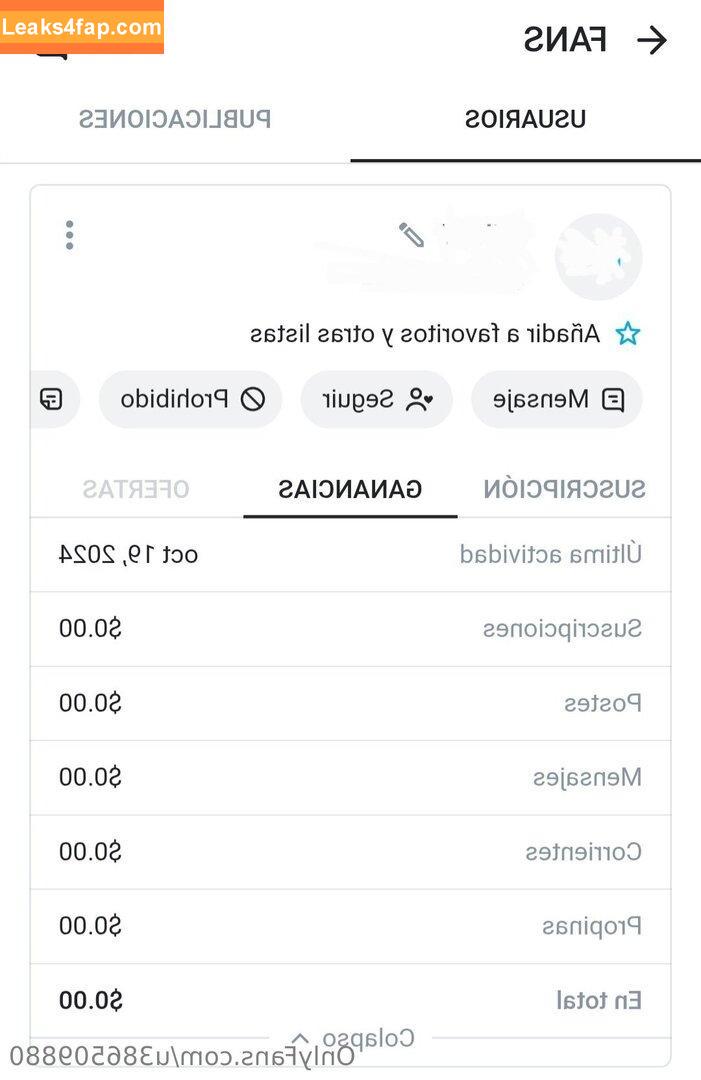Open the SUSCRIPCIÓN tab
Viewport: 701px width, 1080px height.
(564, 489)
